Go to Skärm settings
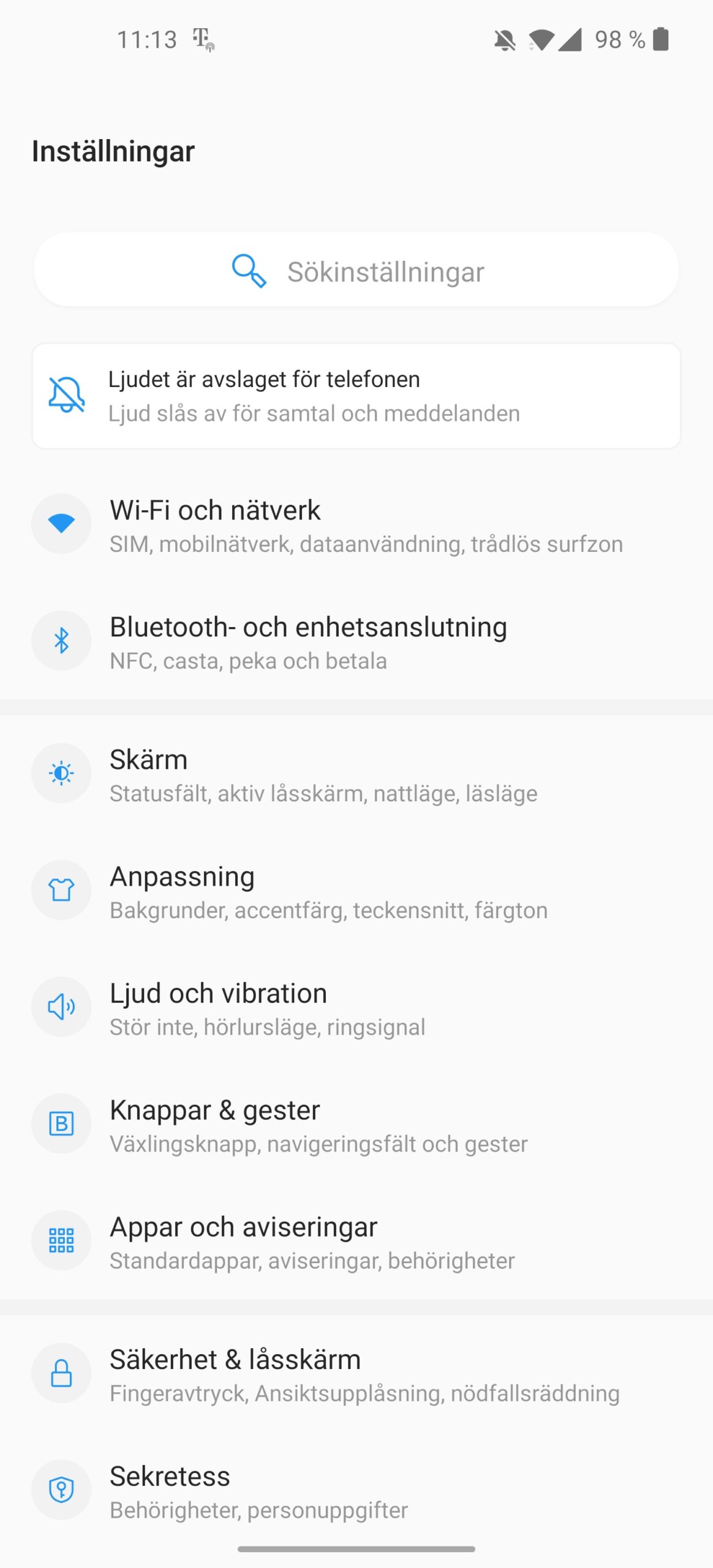The image size is (713, 1568). [356, 774]
